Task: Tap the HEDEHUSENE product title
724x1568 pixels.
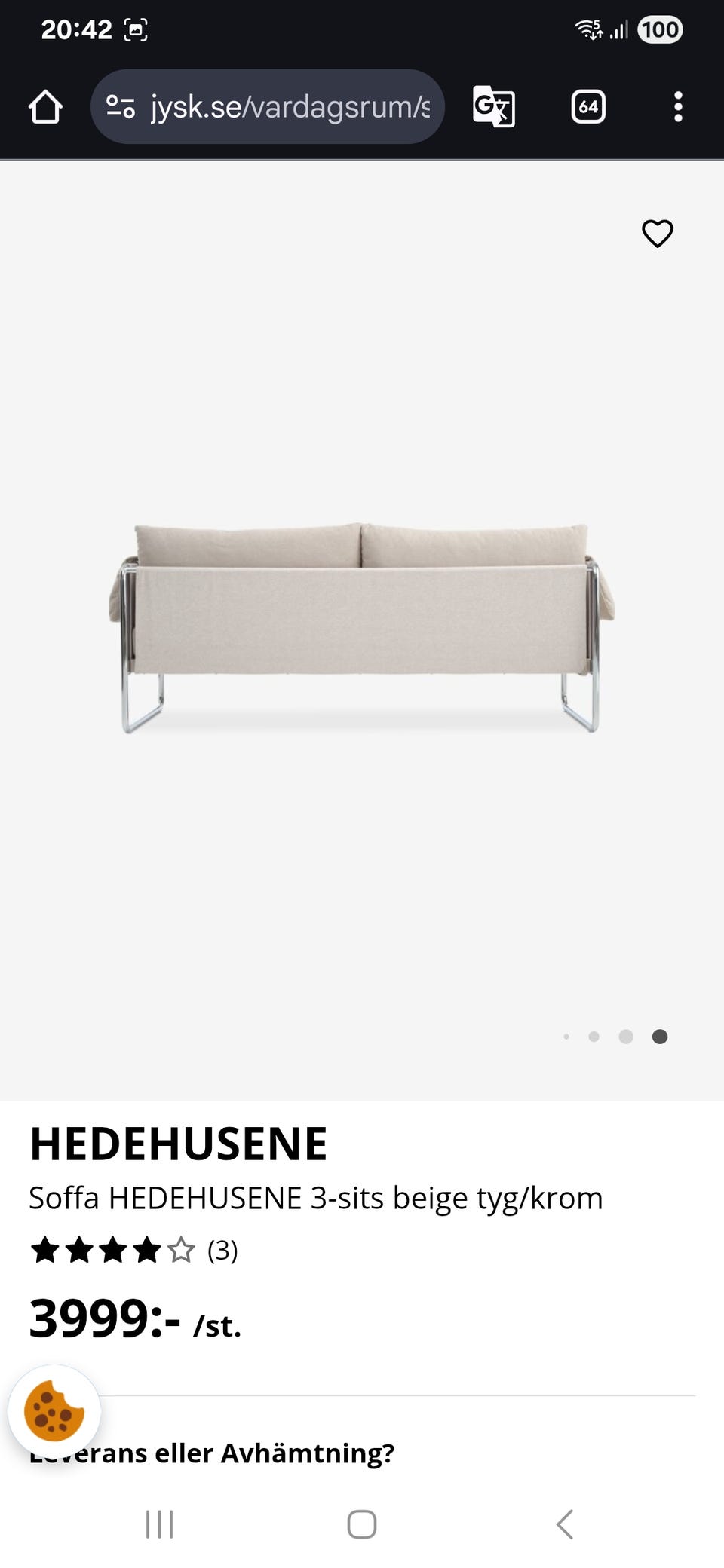Action: pyautogui.click(x=178, y=1143)
